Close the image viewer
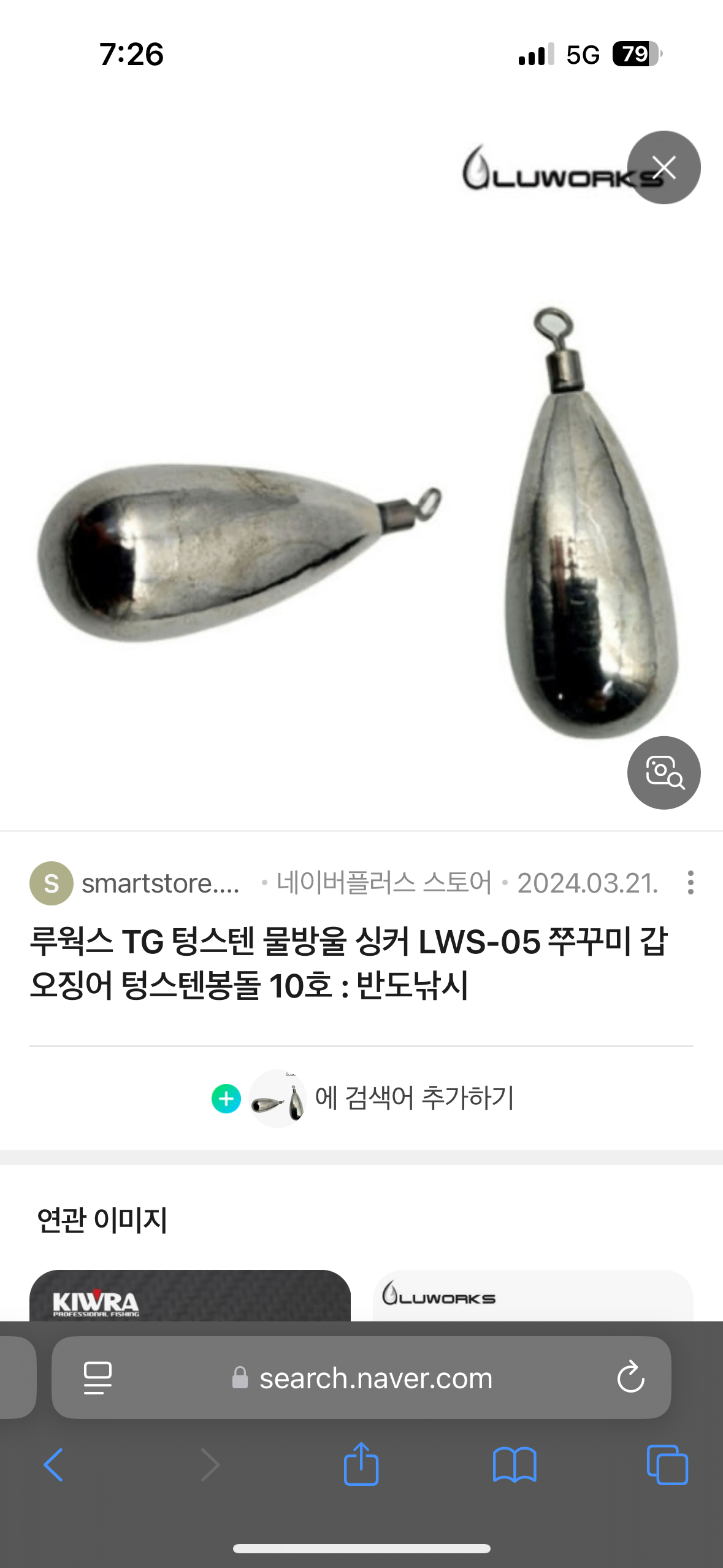The image size is (723, 1568). (x=664, y=167)
